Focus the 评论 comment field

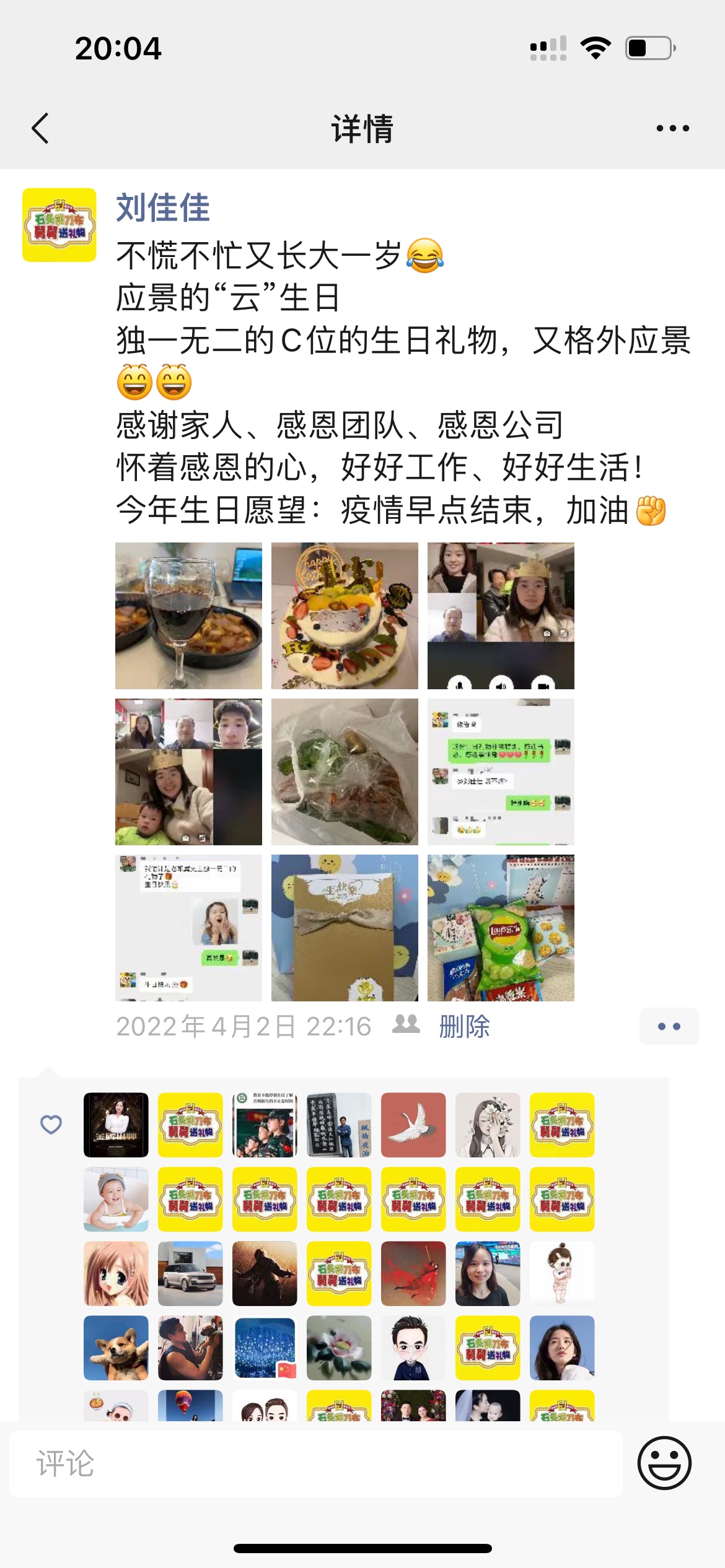(x=316, y=1464)
